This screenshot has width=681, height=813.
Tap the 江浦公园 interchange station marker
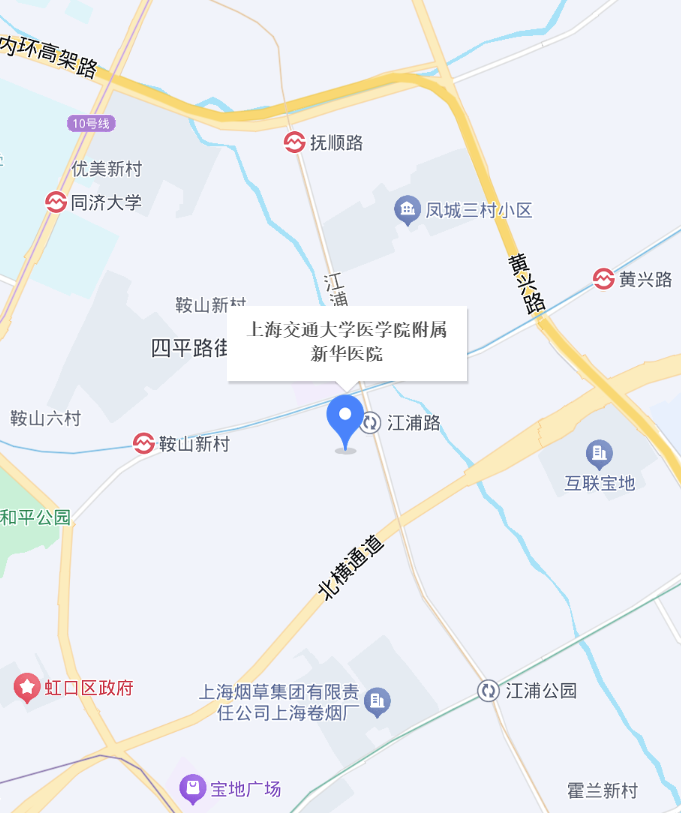488,691
